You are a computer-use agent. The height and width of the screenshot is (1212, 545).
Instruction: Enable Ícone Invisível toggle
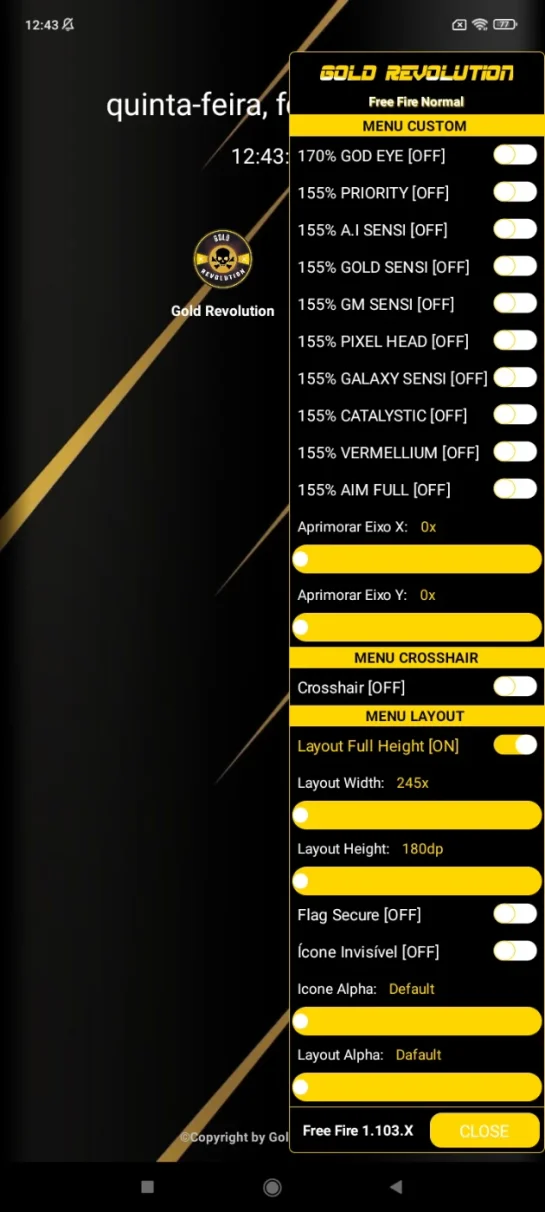(515, 950)
